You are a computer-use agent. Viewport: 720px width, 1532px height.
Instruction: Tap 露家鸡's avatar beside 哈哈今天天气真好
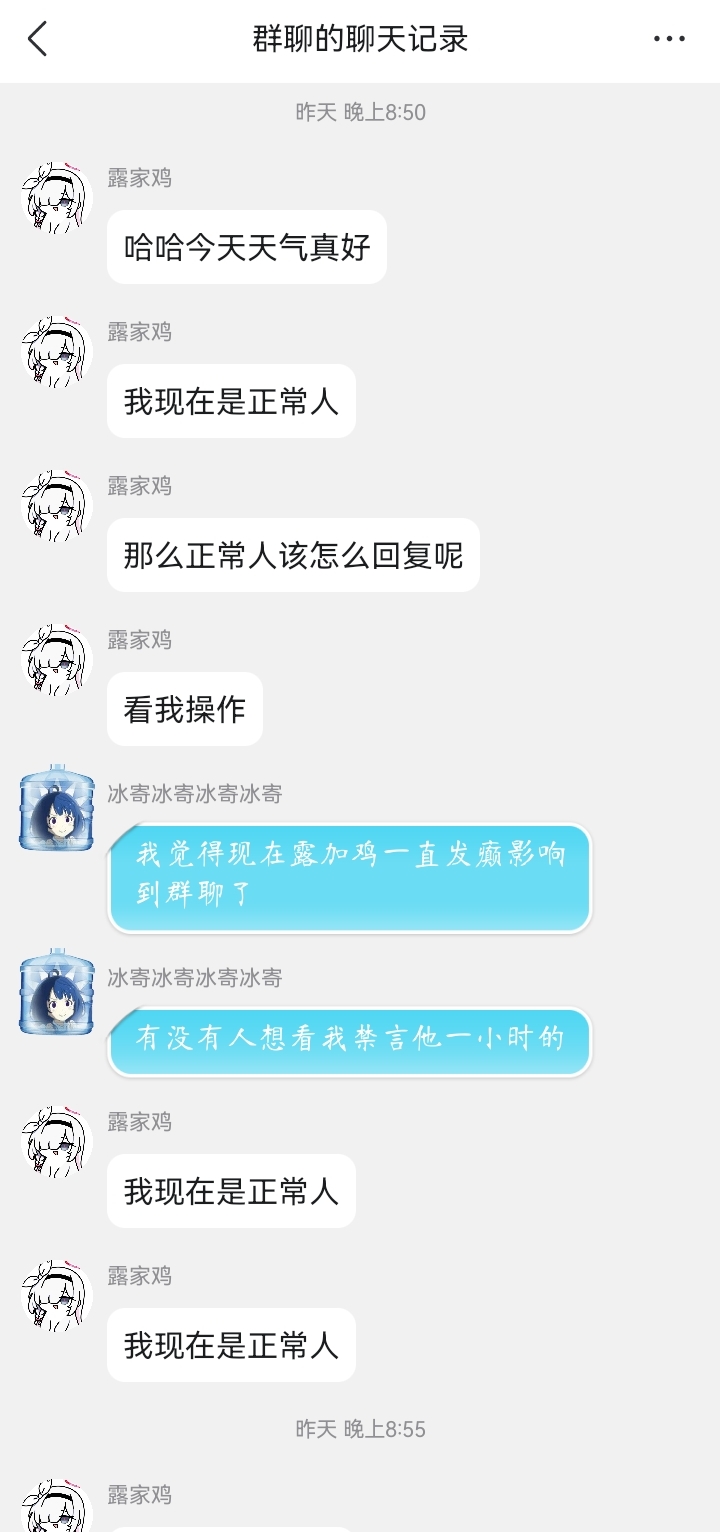56,197
